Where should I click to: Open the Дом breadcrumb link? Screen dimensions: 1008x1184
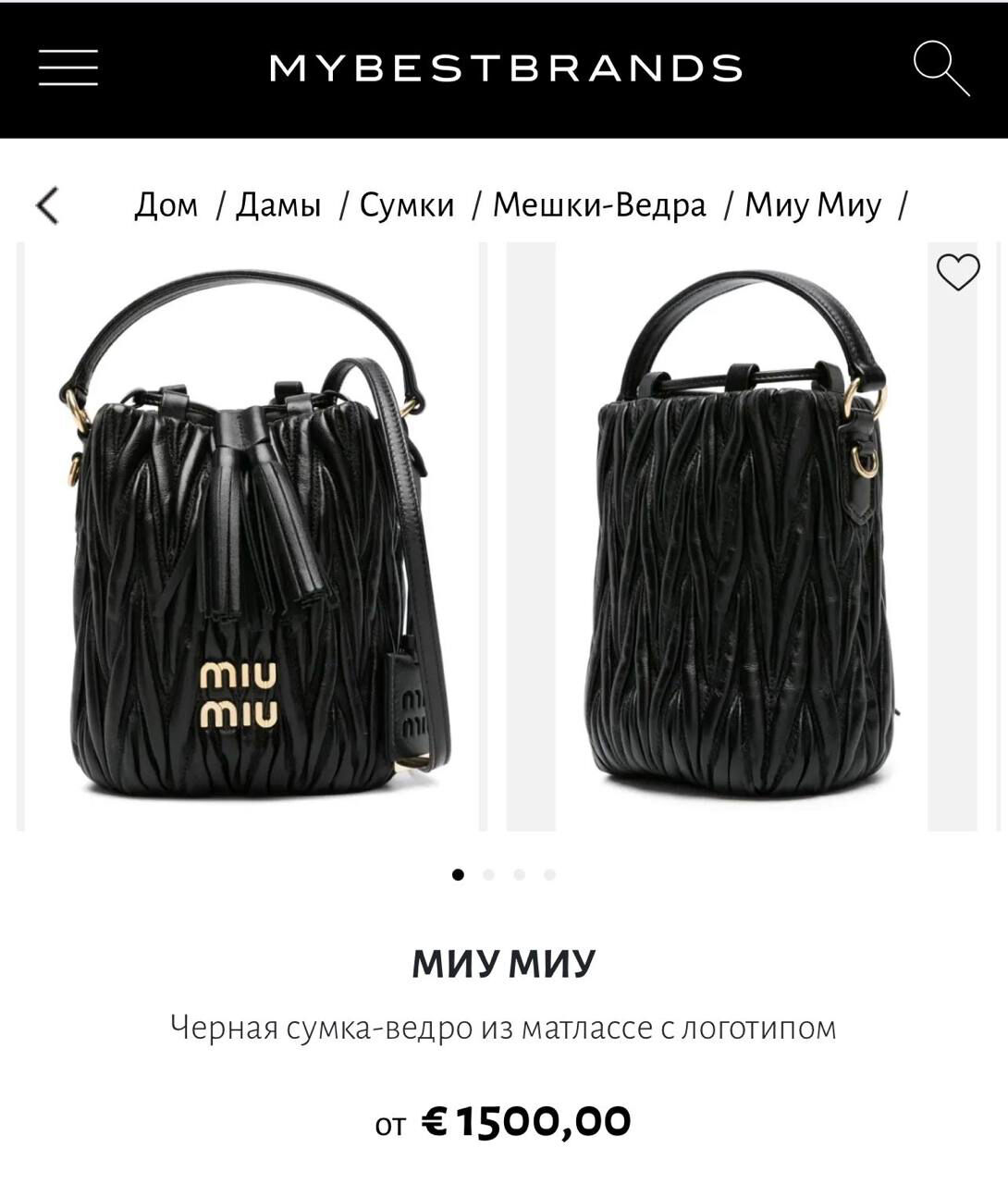(x=166, y=204)
